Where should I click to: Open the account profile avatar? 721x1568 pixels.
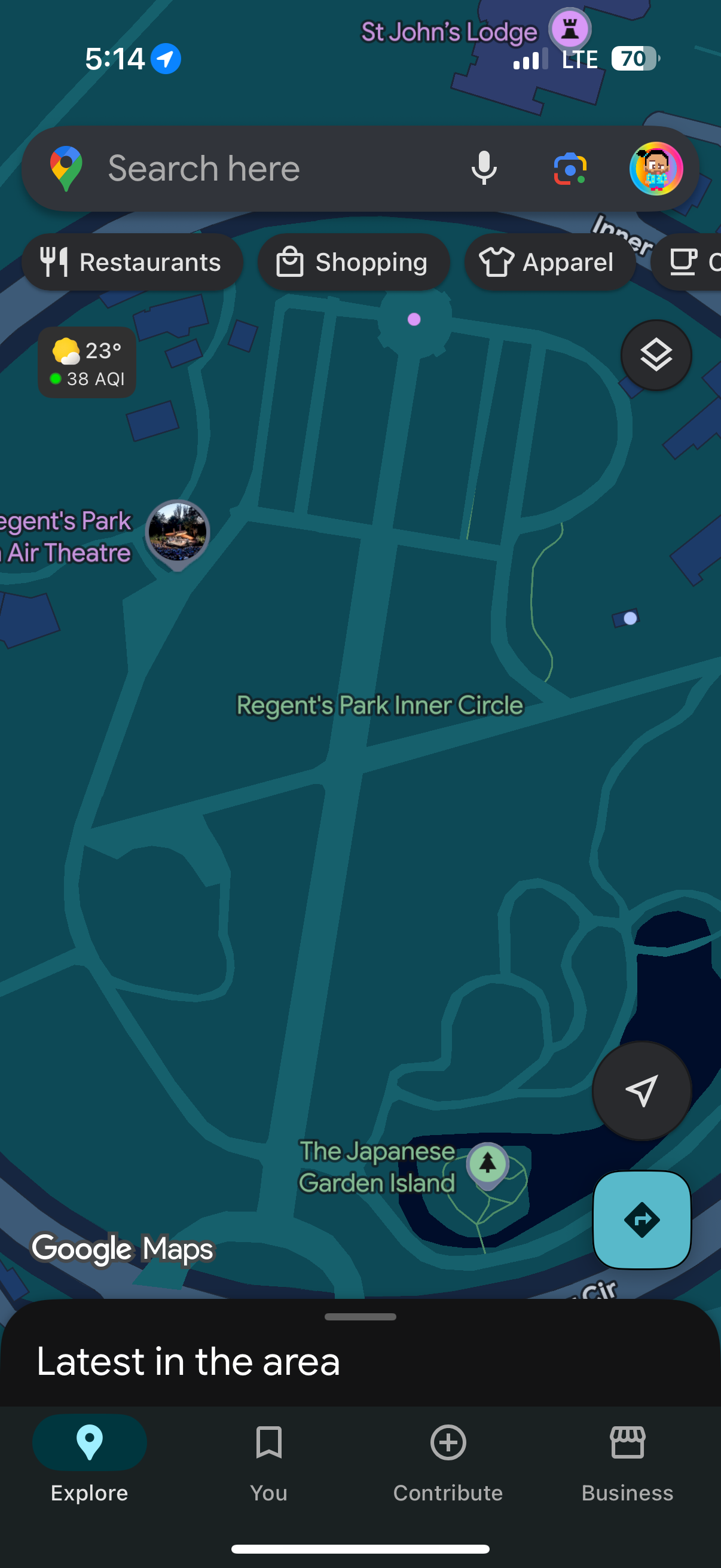point(655,169)
